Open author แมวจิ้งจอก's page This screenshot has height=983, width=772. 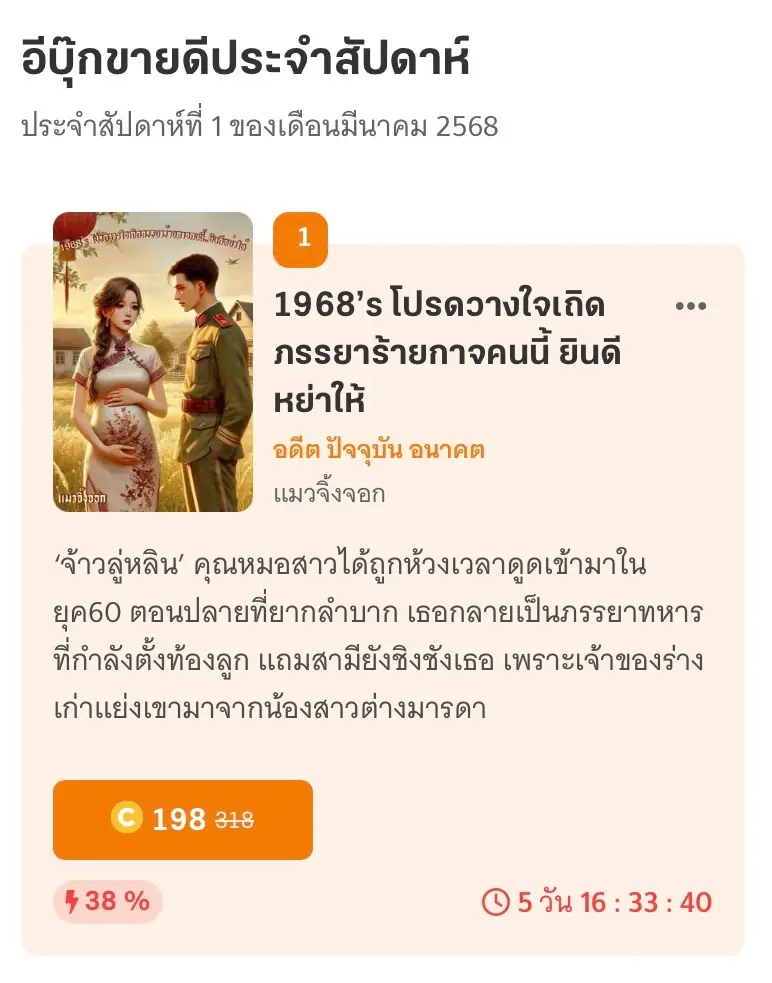(329, 493)
